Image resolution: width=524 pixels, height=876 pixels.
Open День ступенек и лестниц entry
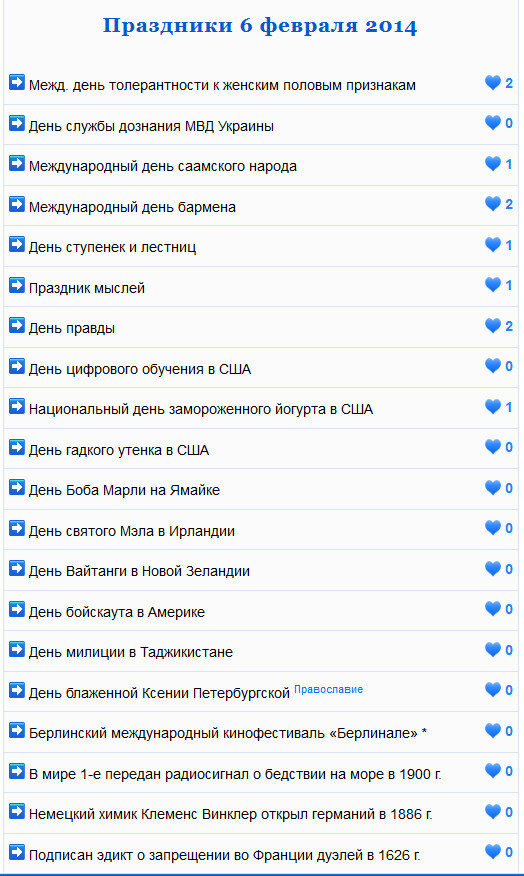(x=112, y=247)
